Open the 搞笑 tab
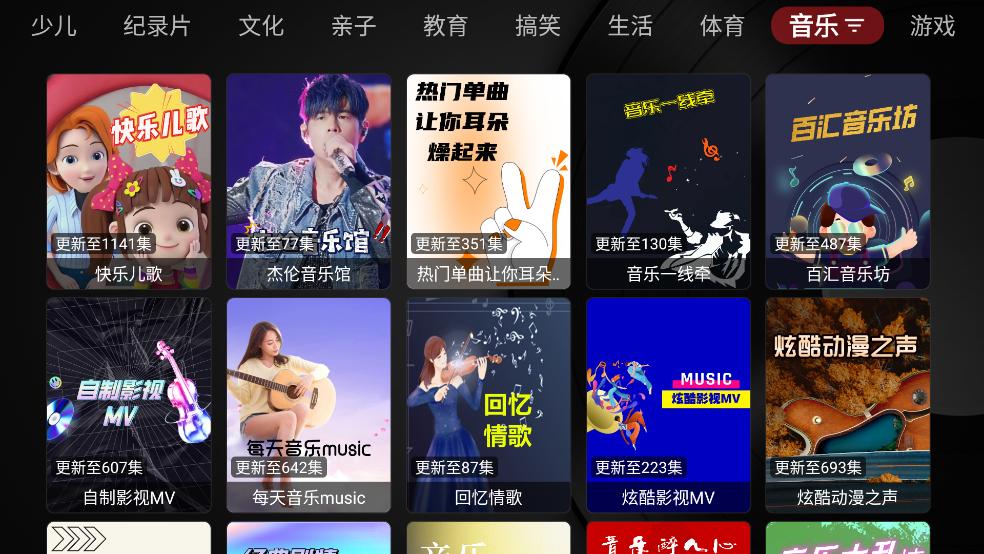This screenshot has width=984, height=554. [538, 26]
